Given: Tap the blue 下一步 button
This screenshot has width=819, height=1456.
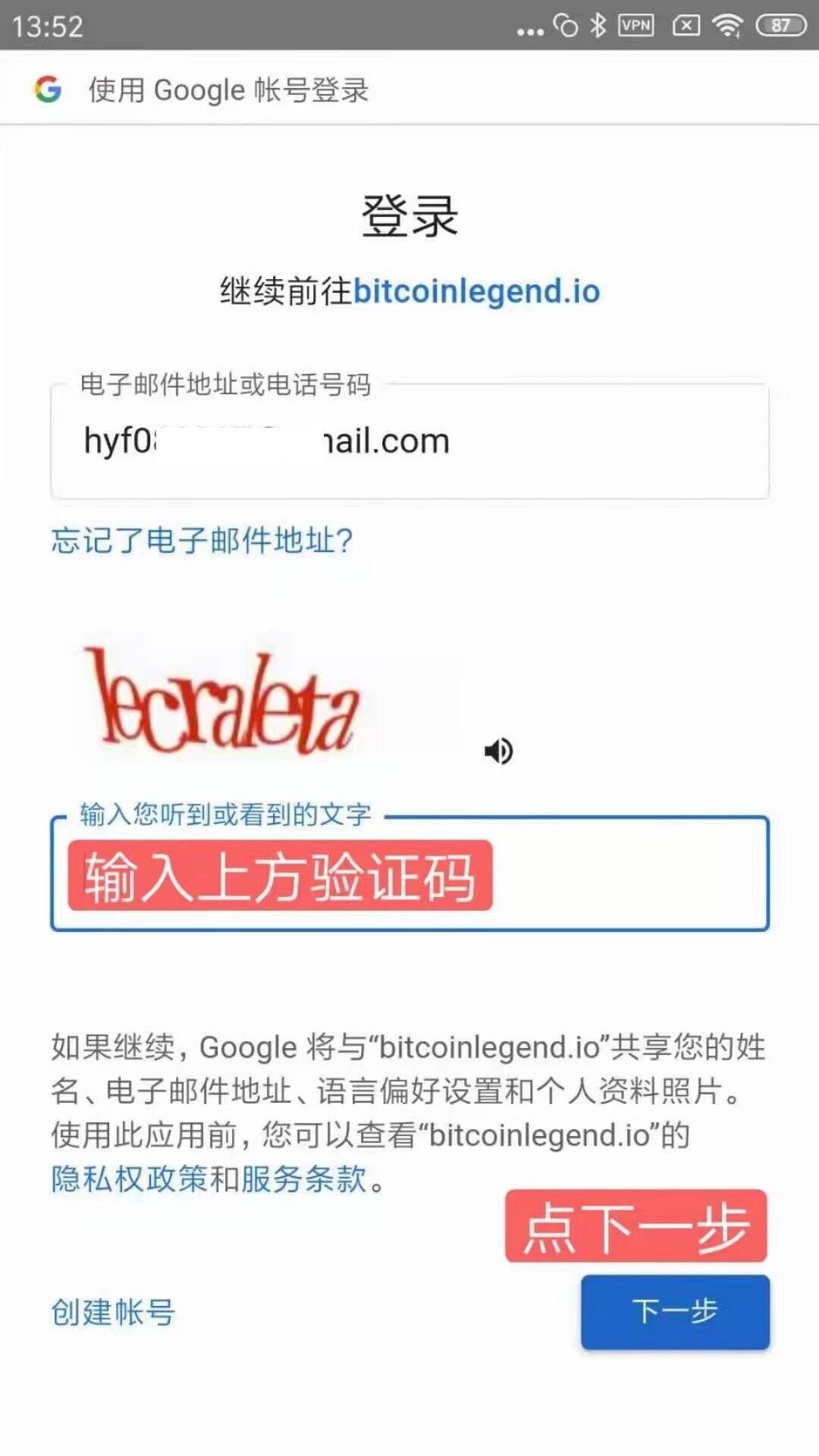Looking at the screenshot, I should click(675, 1312).
